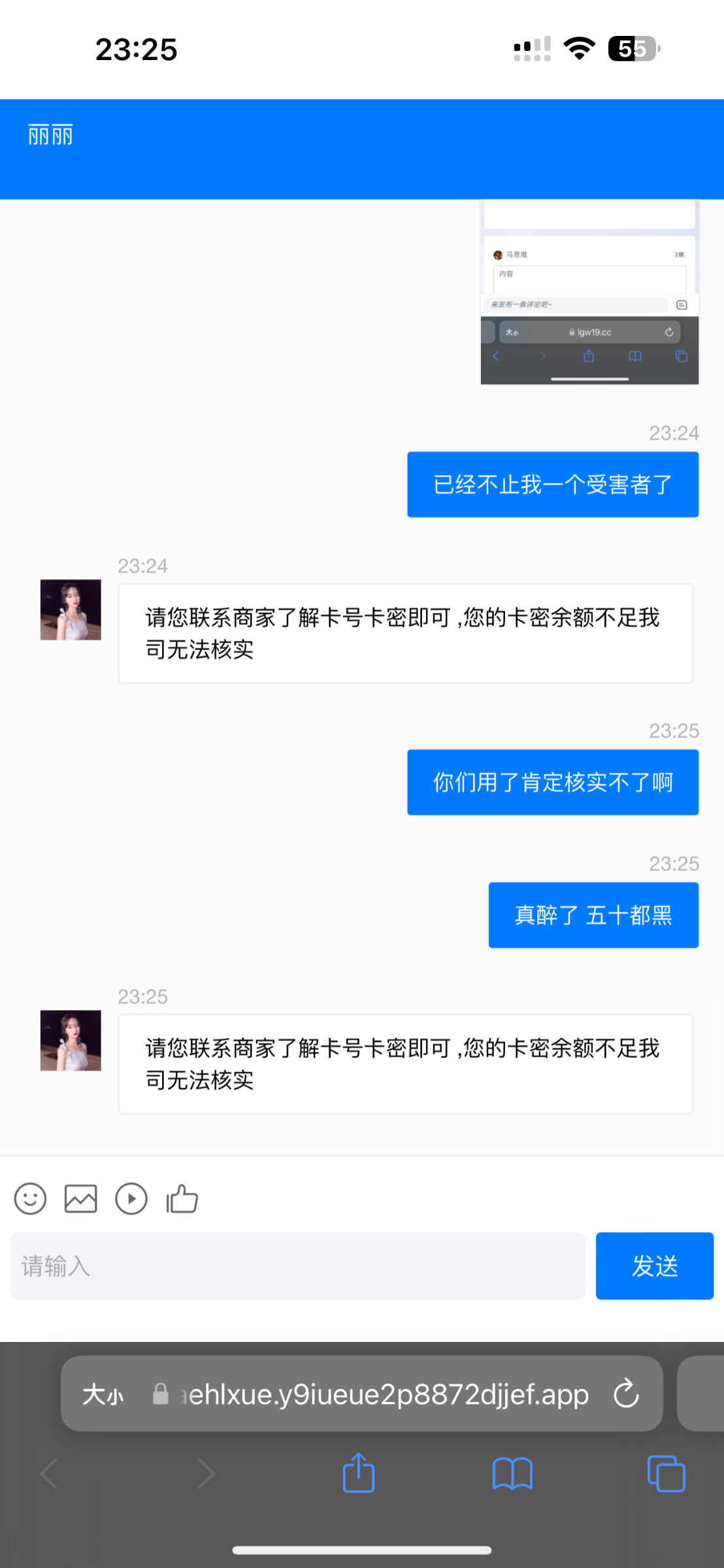Screen dimensions: 724x1568
Task: Tap the message bubble saying 真醉了 五十都黑
Action: click(x=593, y=915)
